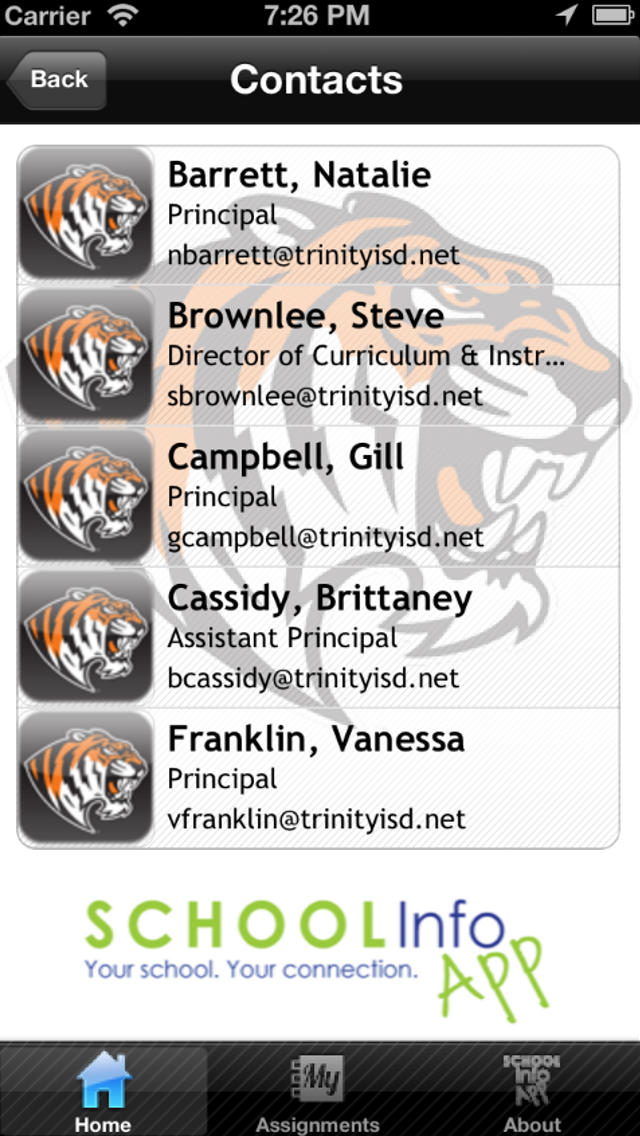
Task: Open Steve Brownlee's contact entry
Action: coord(318,355)
